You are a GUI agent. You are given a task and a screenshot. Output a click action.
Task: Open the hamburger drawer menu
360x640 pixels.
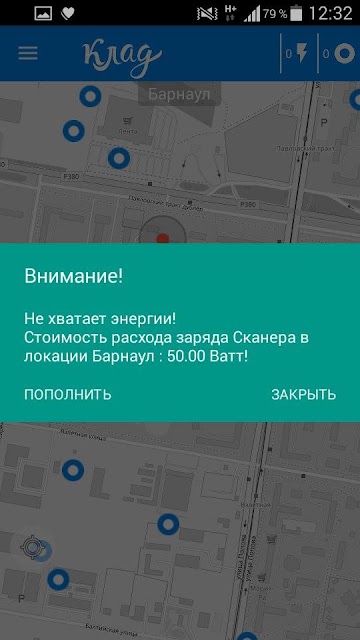(x=28, y=53)
